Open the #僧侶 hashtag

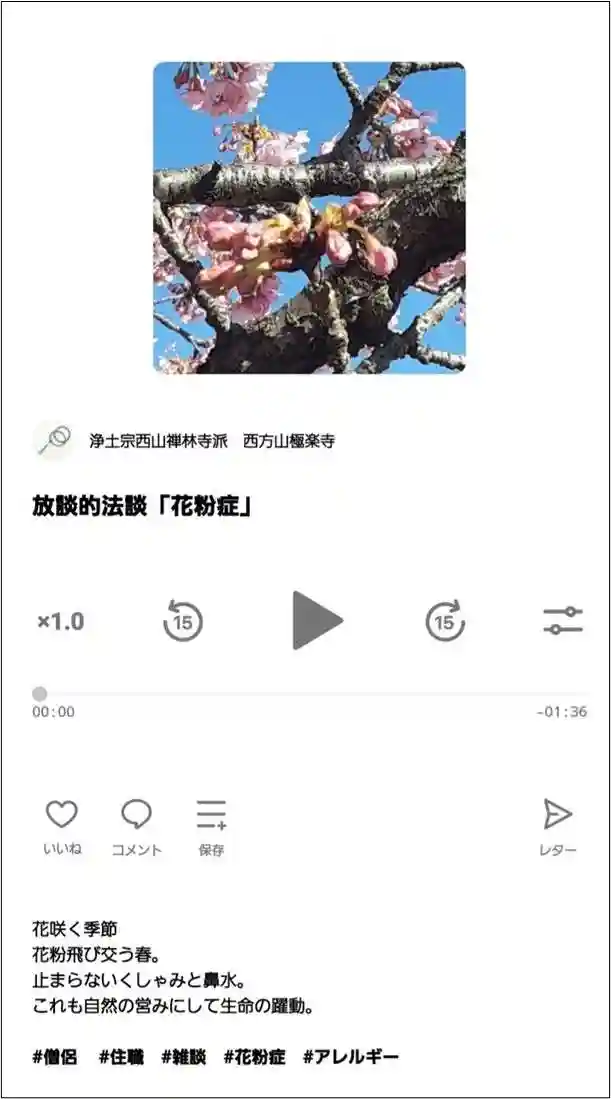[55, 1056]
